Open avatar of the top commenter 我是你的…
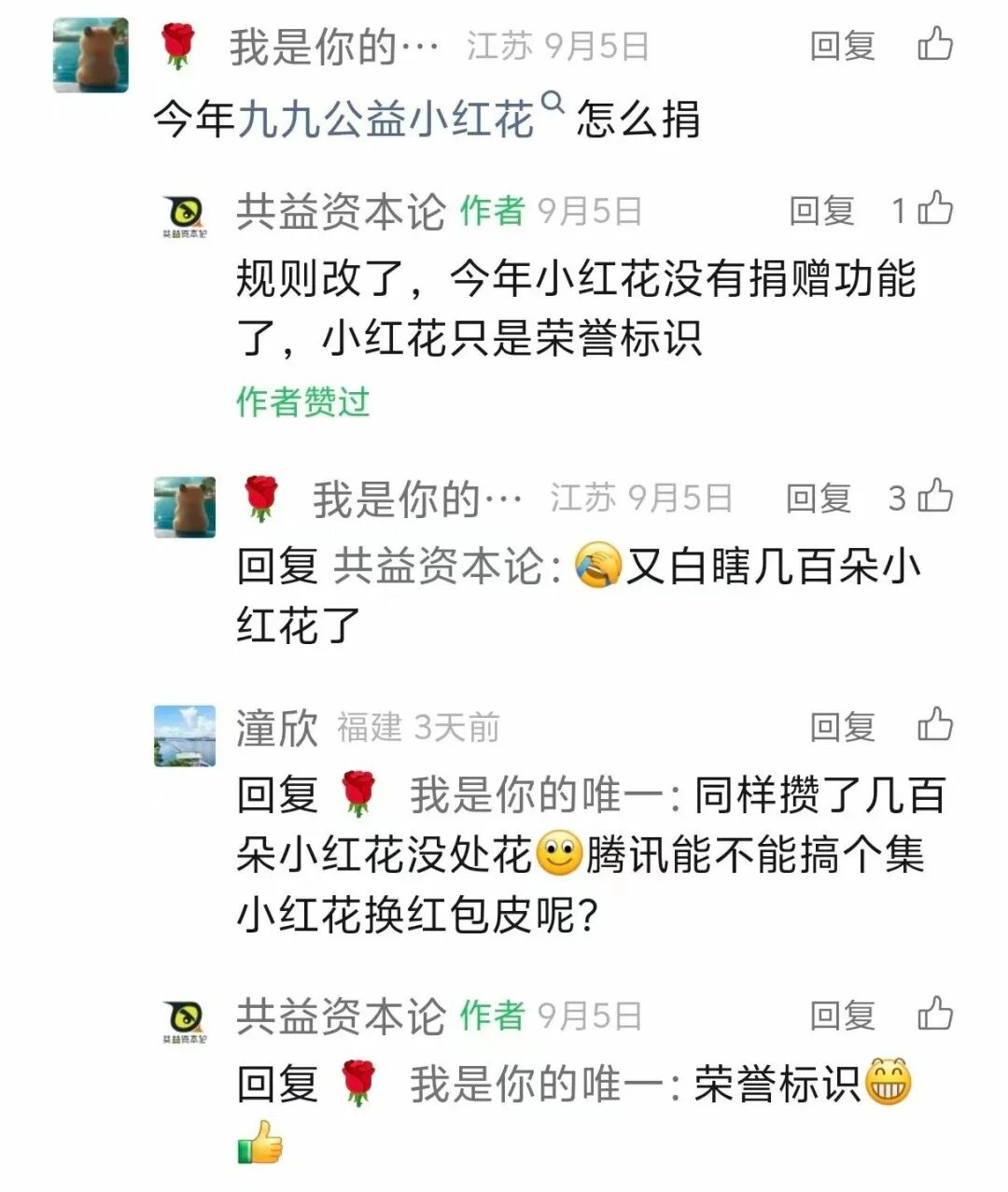1008x1192 pixels. pos(91,55)
